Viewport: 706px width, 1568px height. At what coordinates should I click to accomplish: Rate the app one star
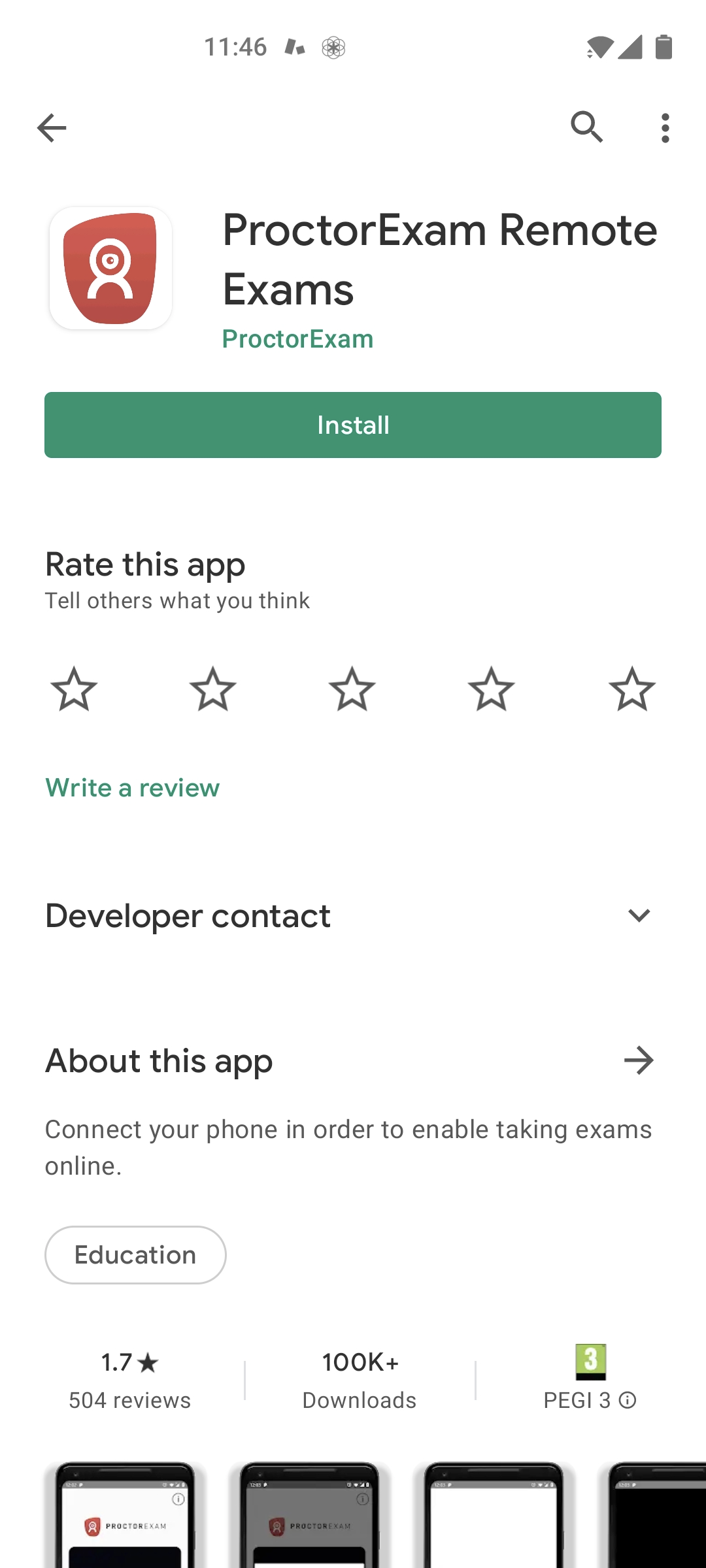tap(74, 689)
